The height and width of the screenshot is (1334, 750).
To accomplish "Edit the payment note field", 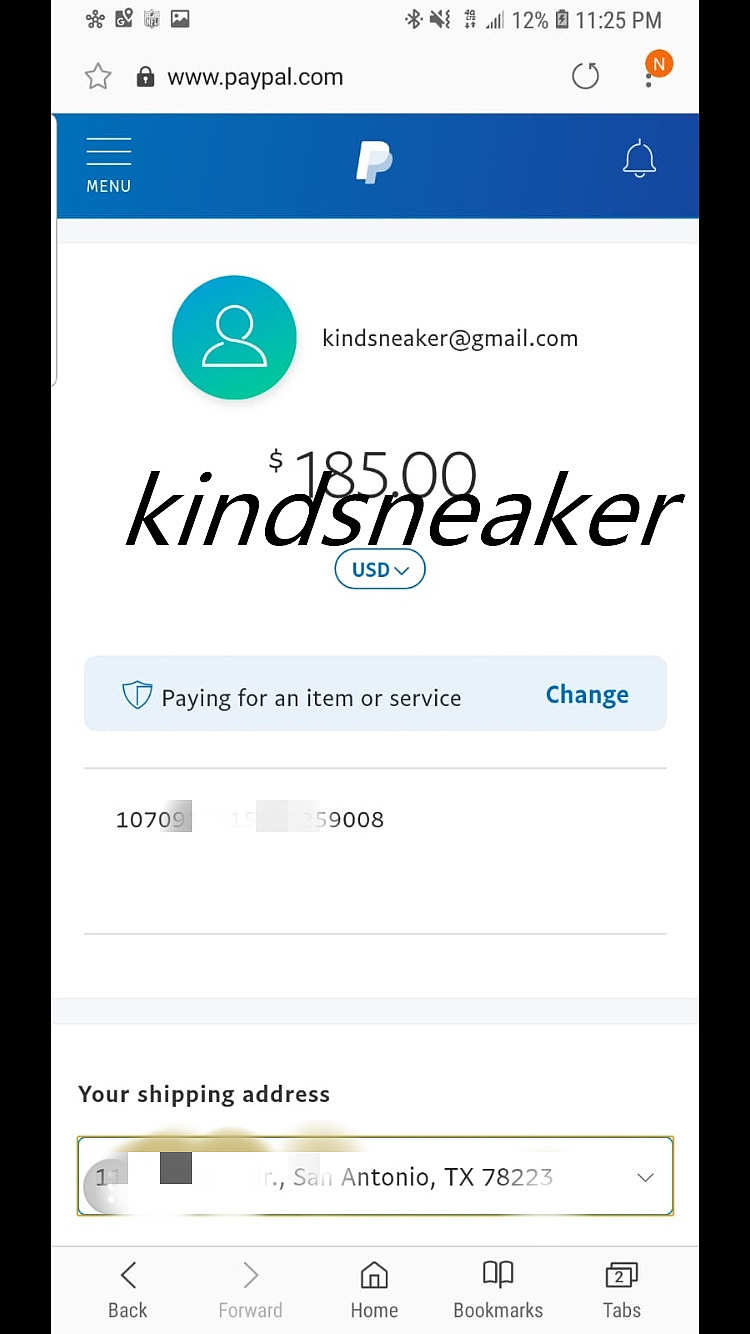I will click(x=375, y=850).
